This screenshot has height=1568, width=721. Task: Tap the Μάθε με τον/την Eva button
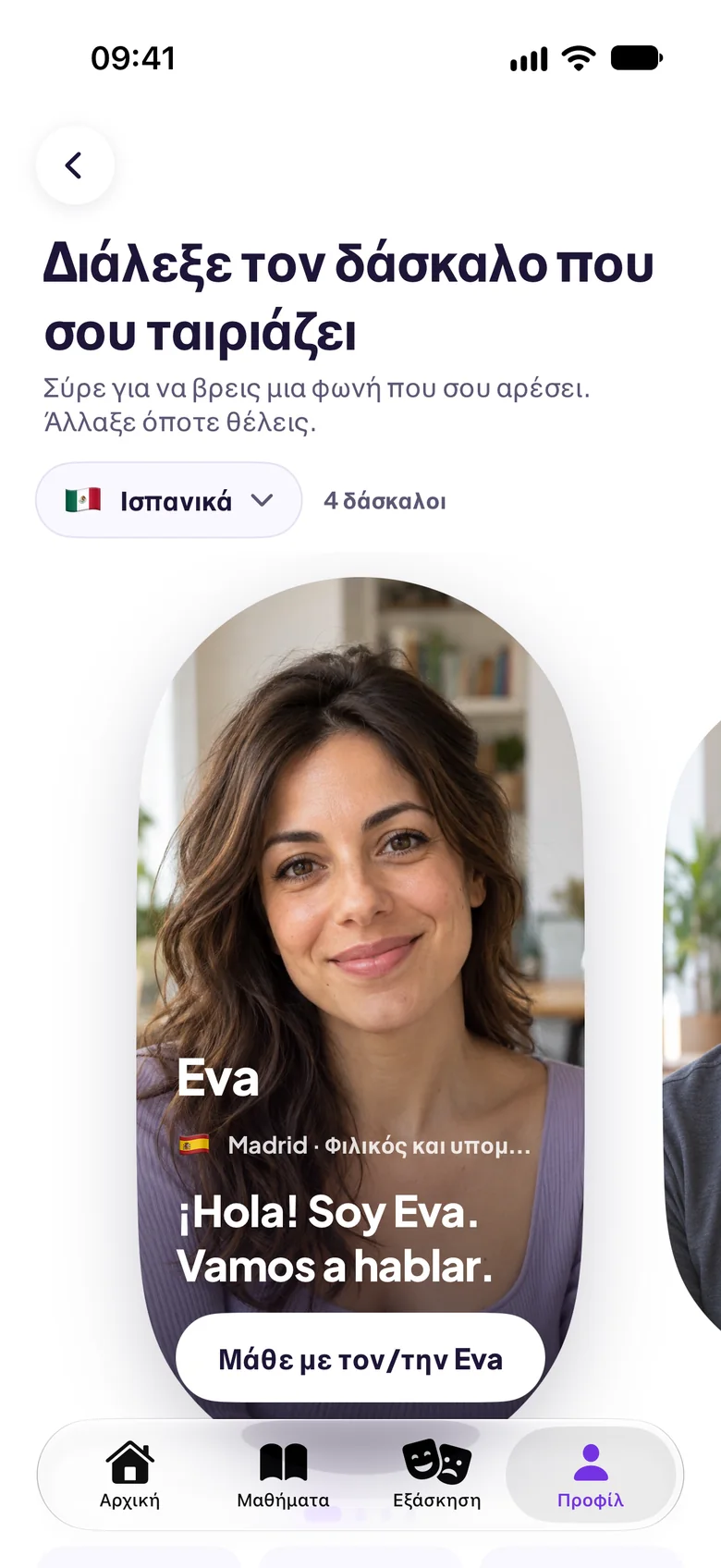coord(360,1358)
